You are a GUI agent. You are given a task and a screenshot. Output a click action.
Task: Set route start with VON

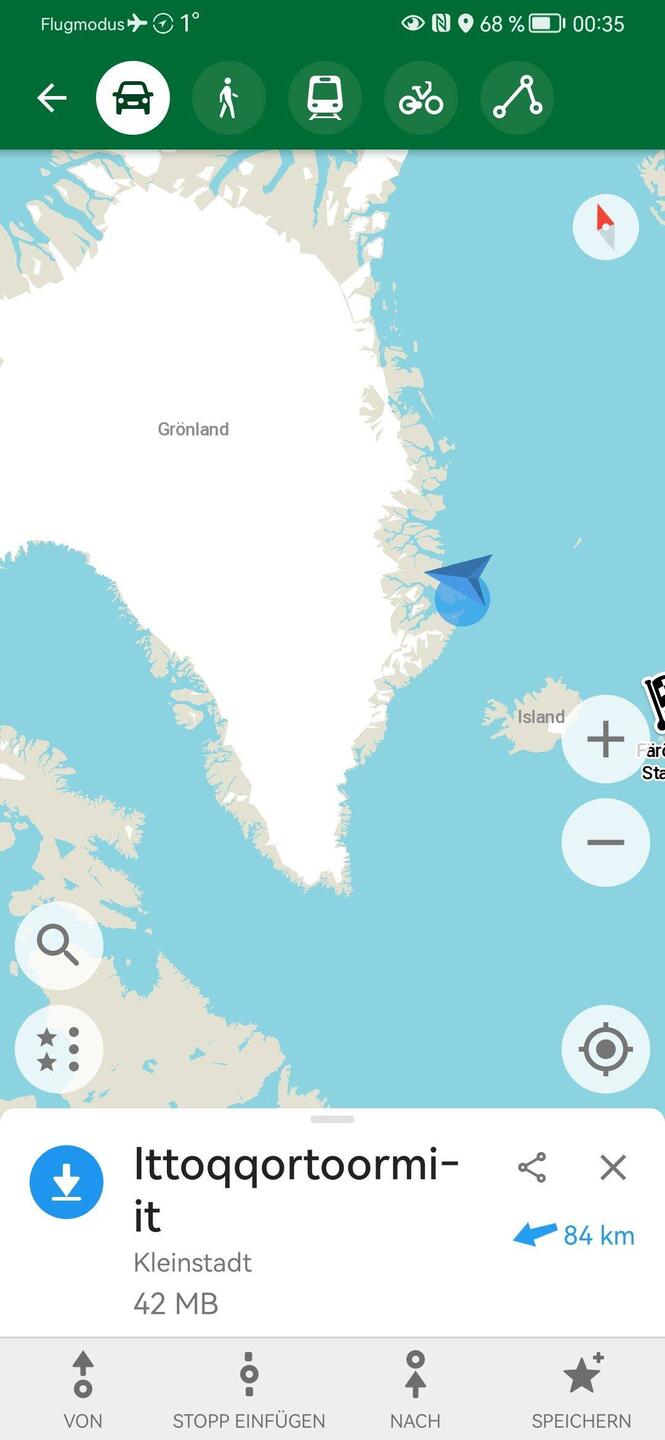[83, 1389]
